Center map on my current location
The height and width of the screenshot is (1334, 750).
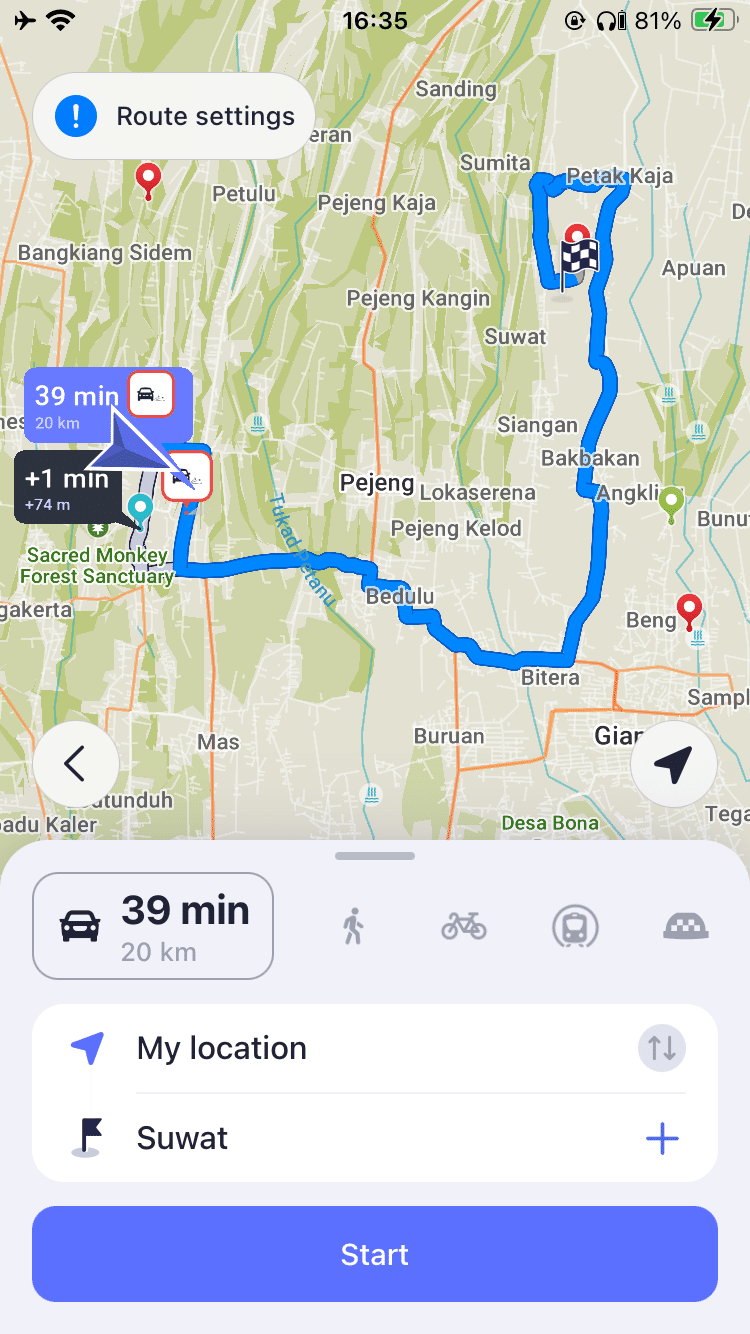pos(673,764)
